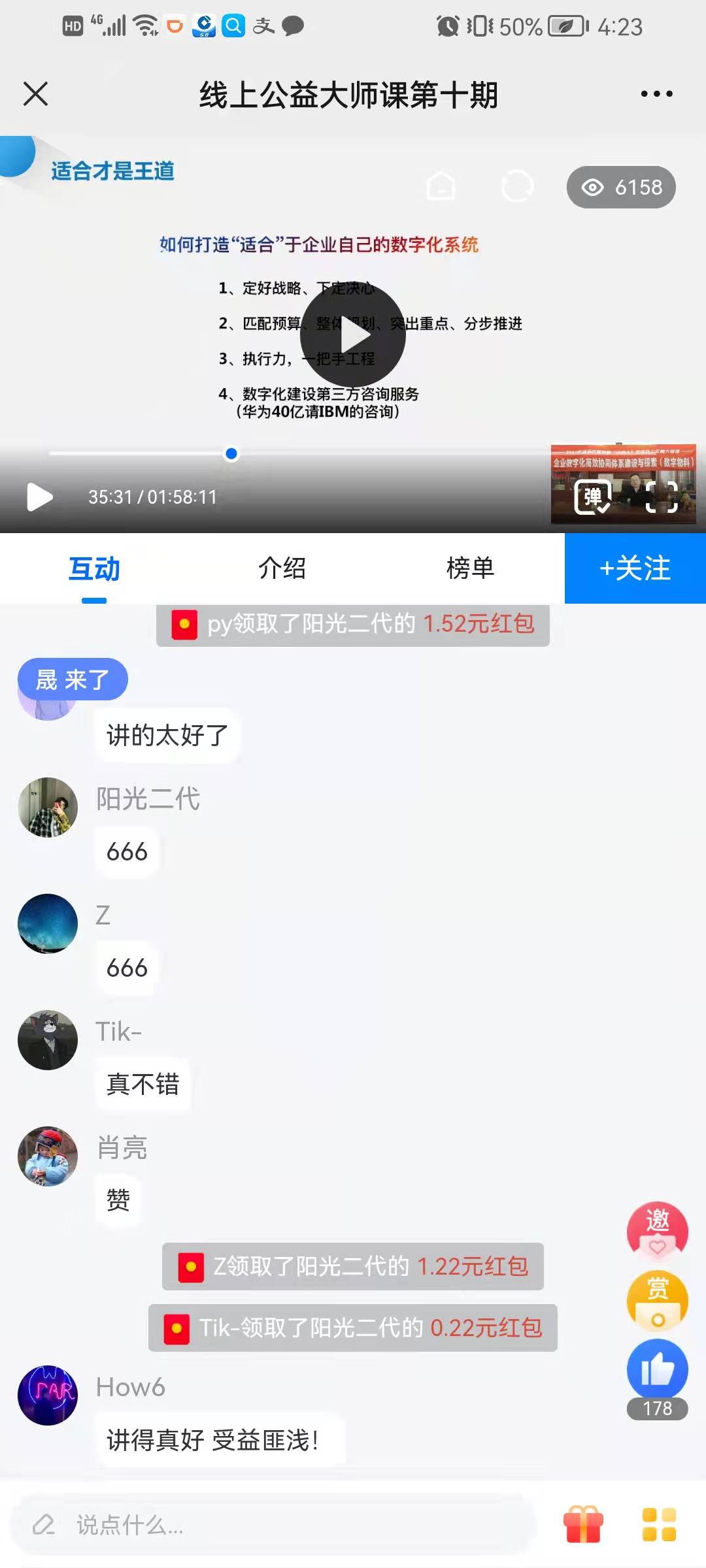Switch to the 榜单 tab
706x1568 pixels.
(x=470, y=568)
